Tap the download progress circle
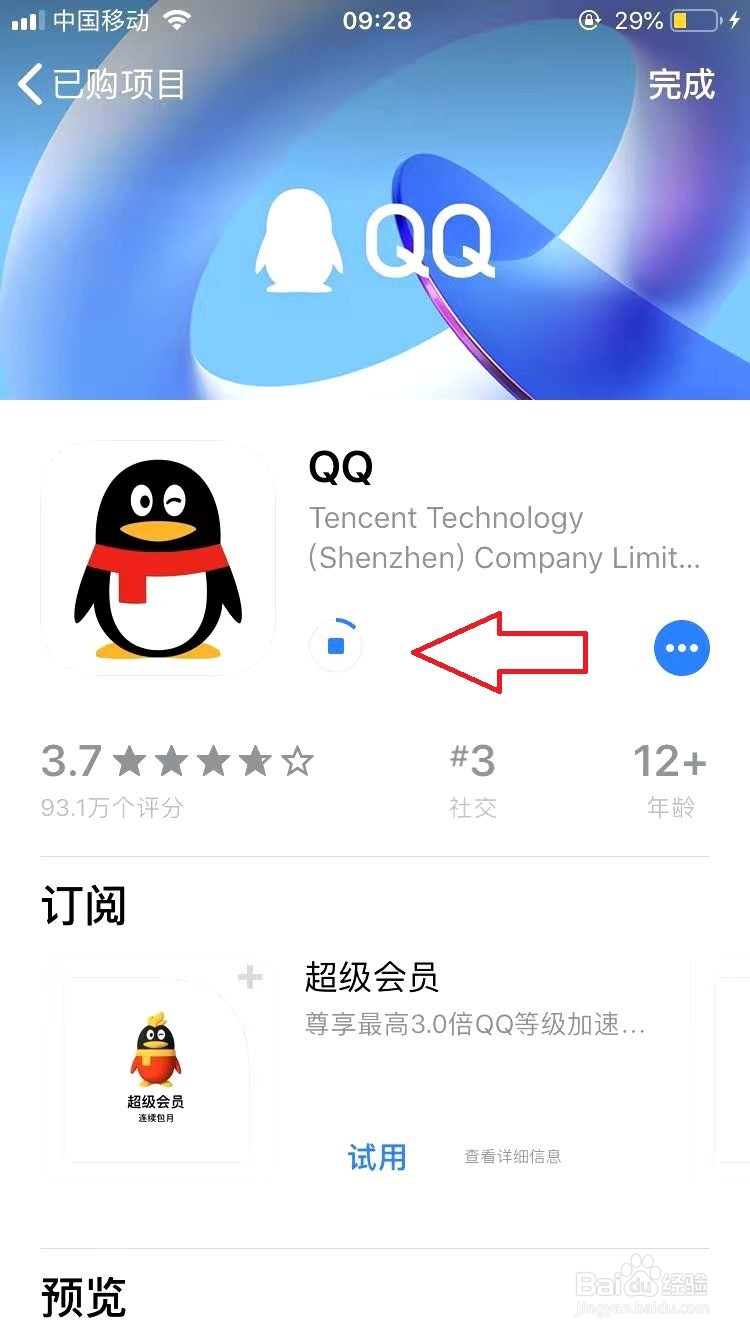750x1334 pixels. [x=337, y=646]
